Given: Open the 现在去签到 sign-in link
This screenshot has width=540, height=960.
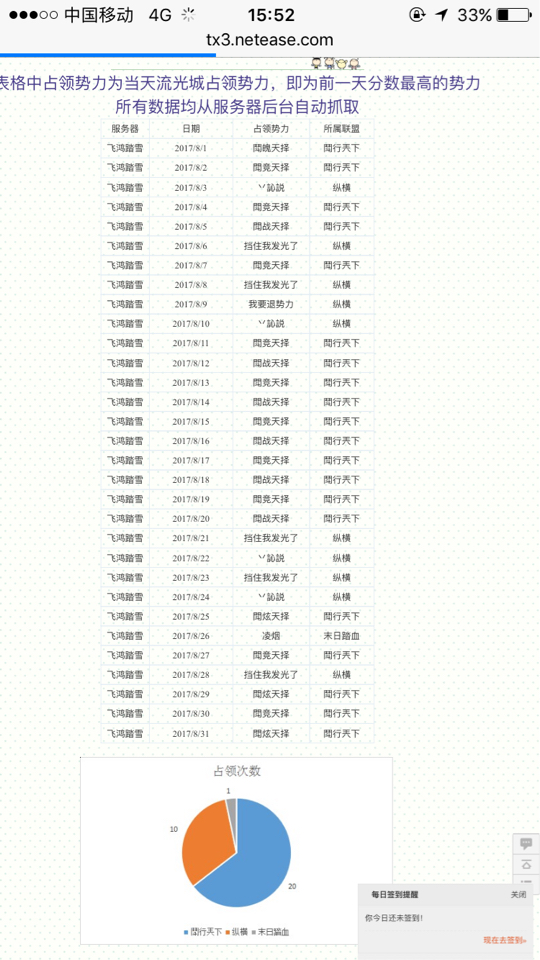Looking at the screenshot, I should pyautogui.click(x=504, y=940).
